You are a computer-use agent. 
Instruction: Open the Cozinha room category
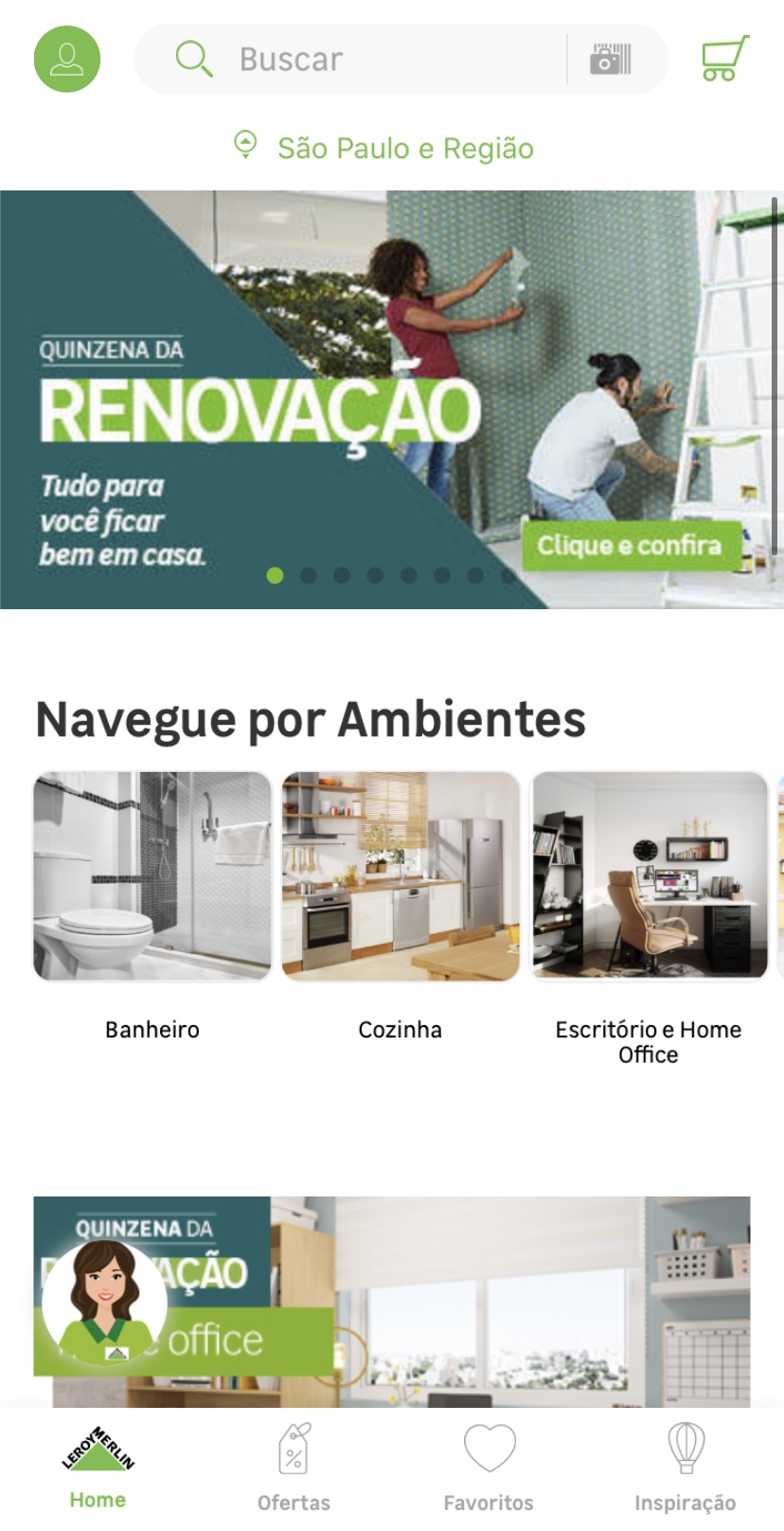tap(401, 876)
